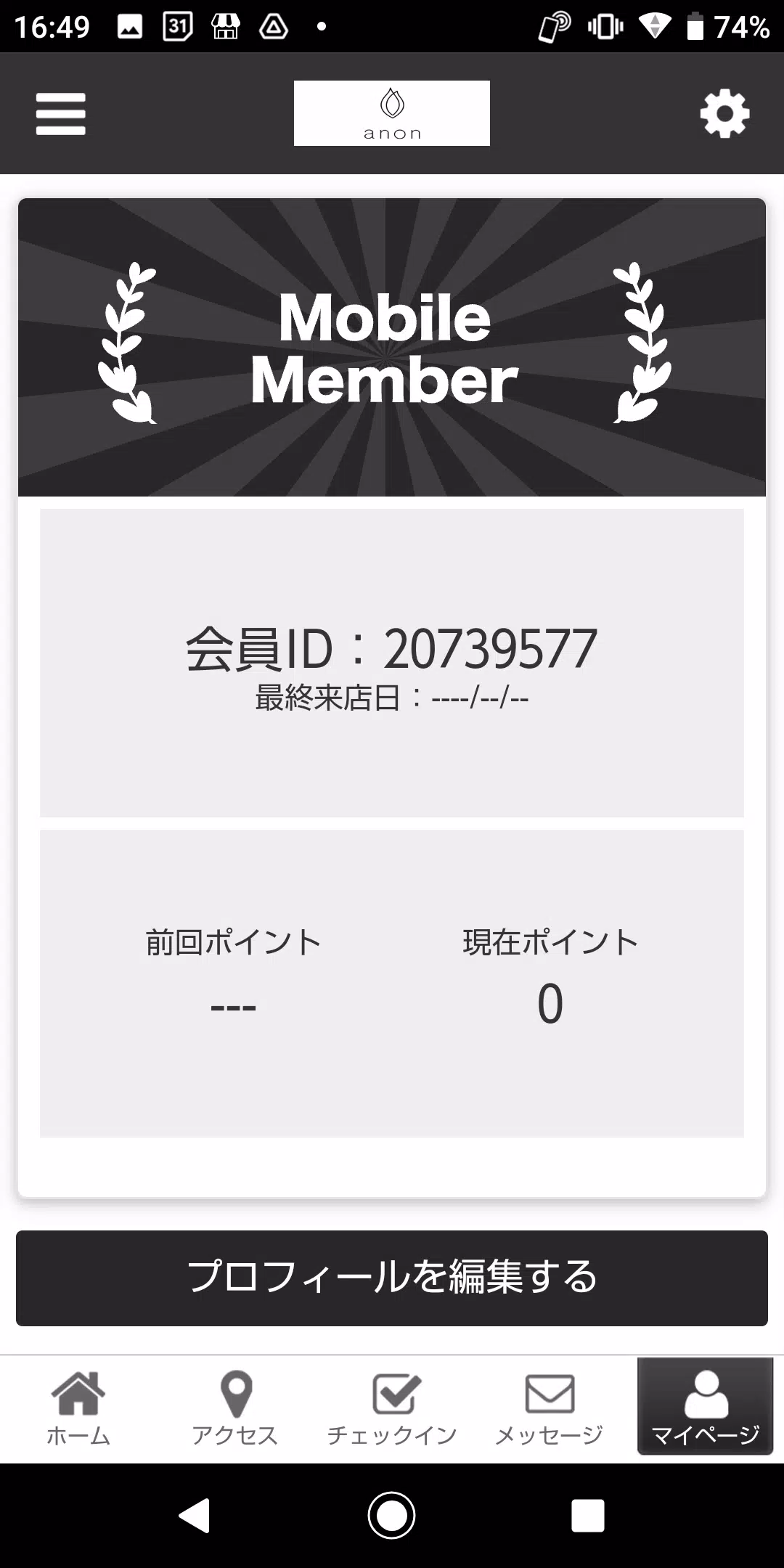Switch to the ホーム tab

78,1408
